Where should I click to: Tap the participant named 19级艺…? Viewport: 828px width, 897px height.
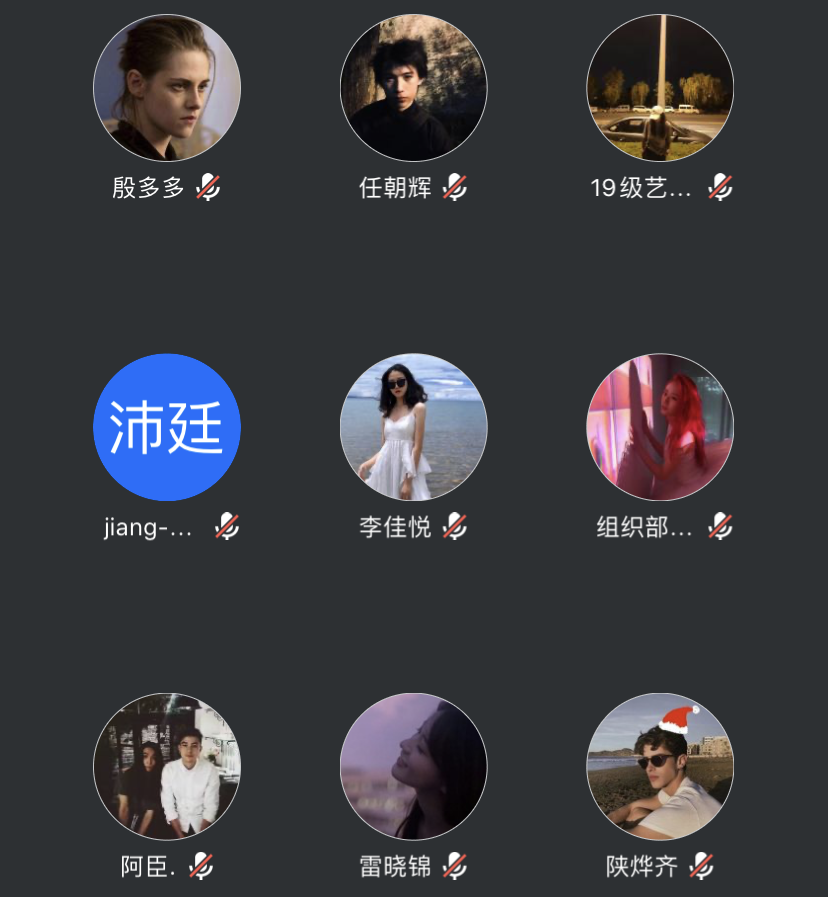point(660,88)
